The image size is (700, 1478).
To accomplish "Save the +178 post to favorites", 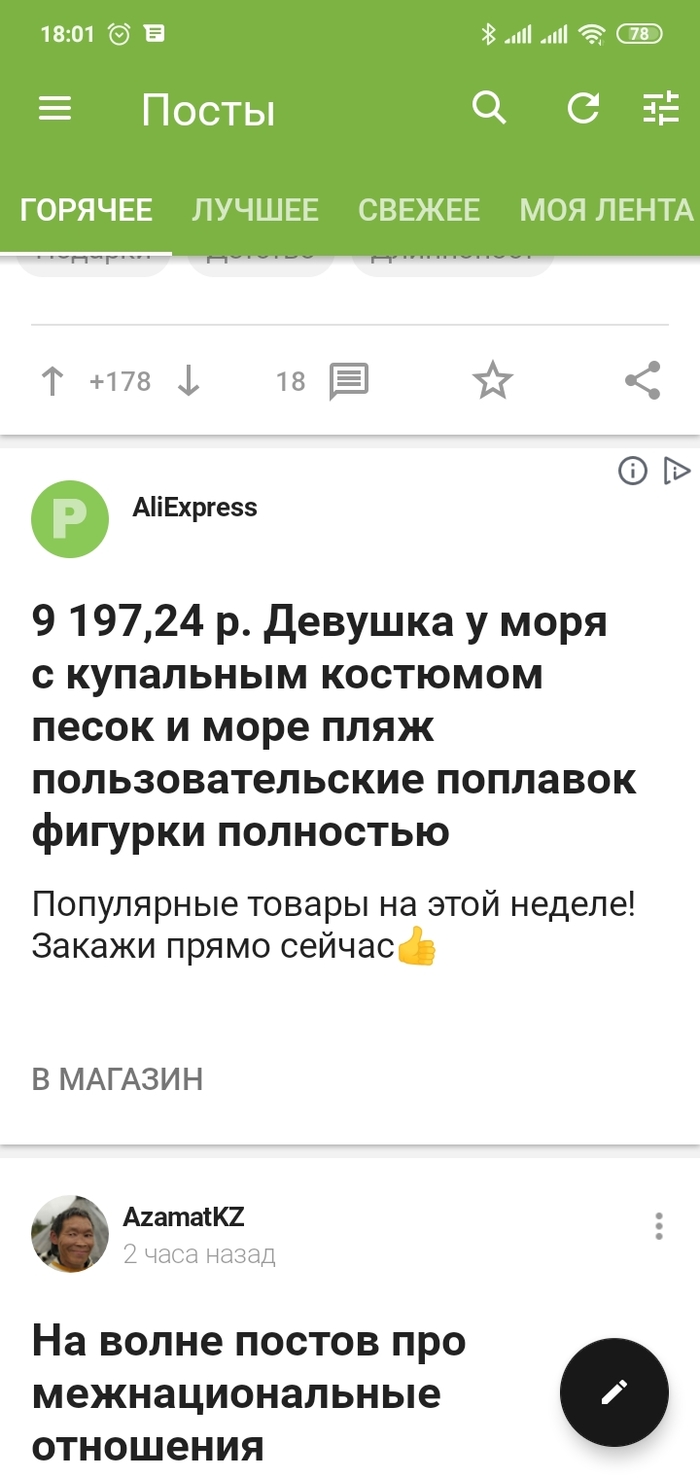I will tap(492, 381).
